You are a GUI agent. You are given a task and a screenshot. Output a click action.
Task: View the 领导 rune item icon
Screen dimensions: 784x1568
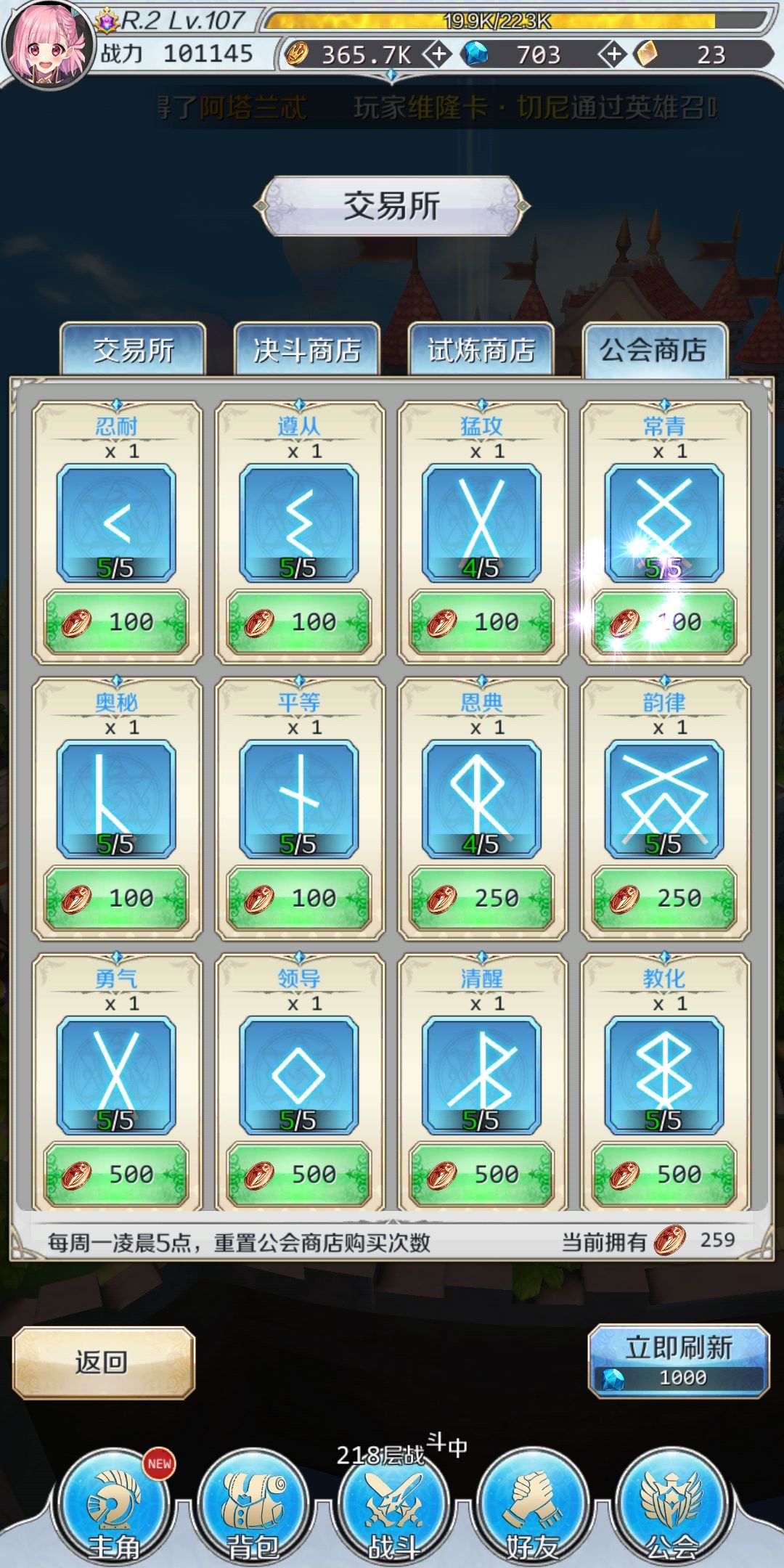pos(299,1074)
